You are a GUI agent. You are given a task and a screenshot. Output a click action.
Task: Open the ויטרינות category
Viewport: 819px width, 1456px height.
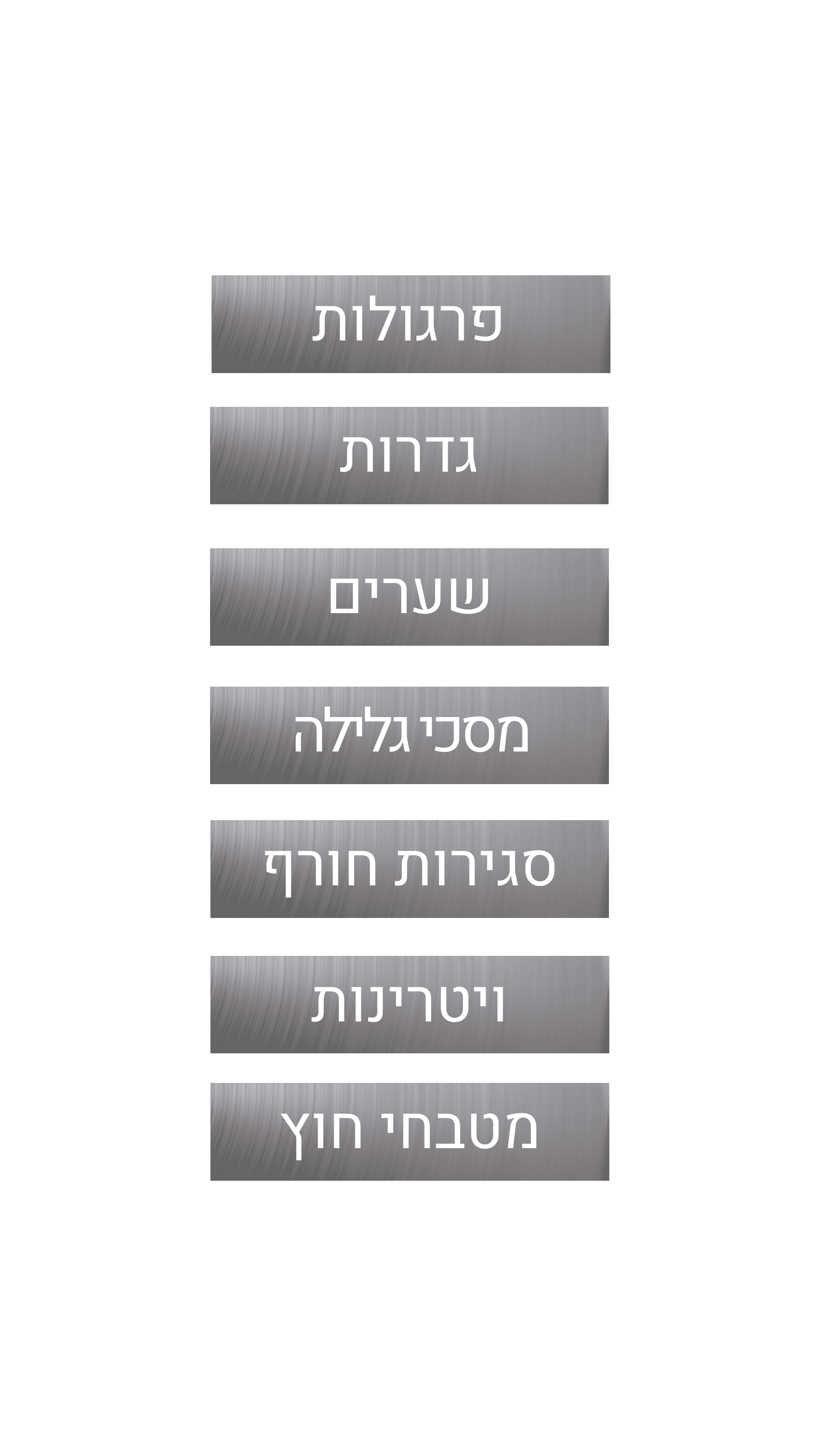(409, 1004)
